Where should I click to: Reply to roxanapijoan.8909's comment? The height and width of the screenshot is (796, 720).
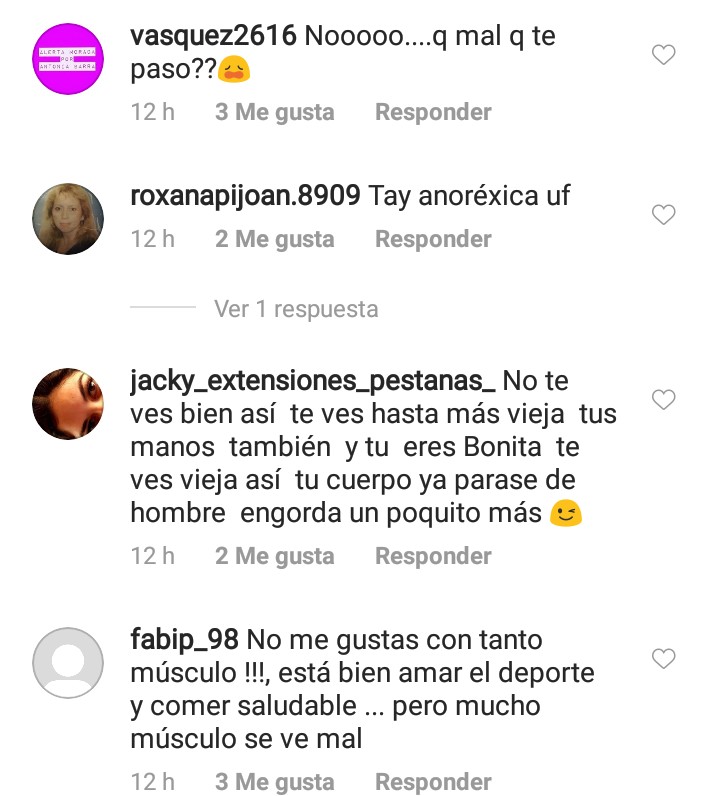(433, 239)
